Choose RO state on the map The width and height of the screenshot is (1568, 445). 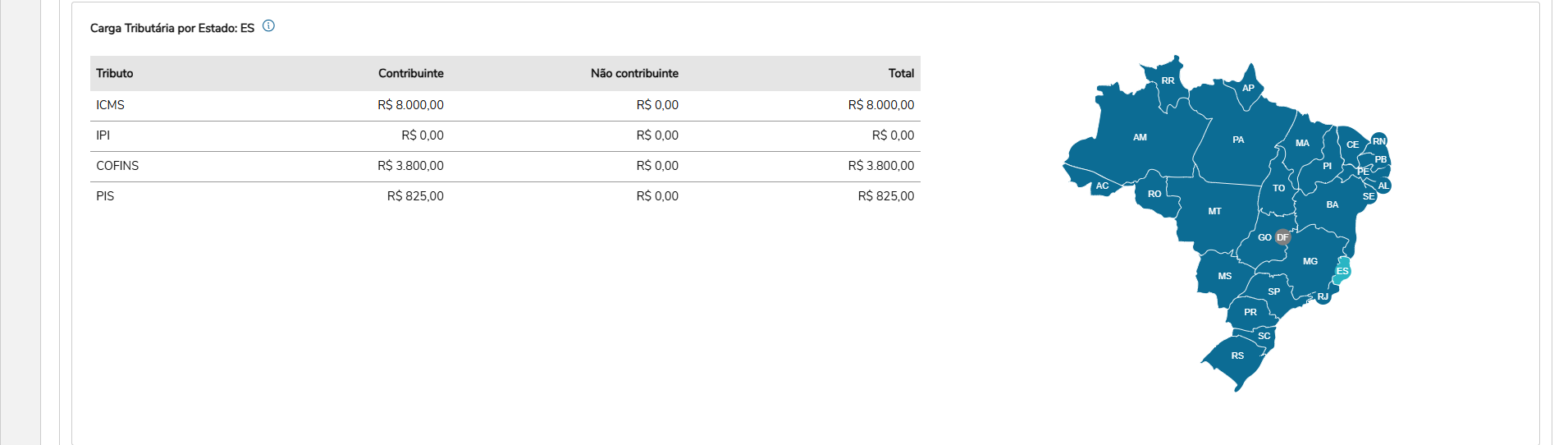pyautogui.click(x=1154, y=194)
